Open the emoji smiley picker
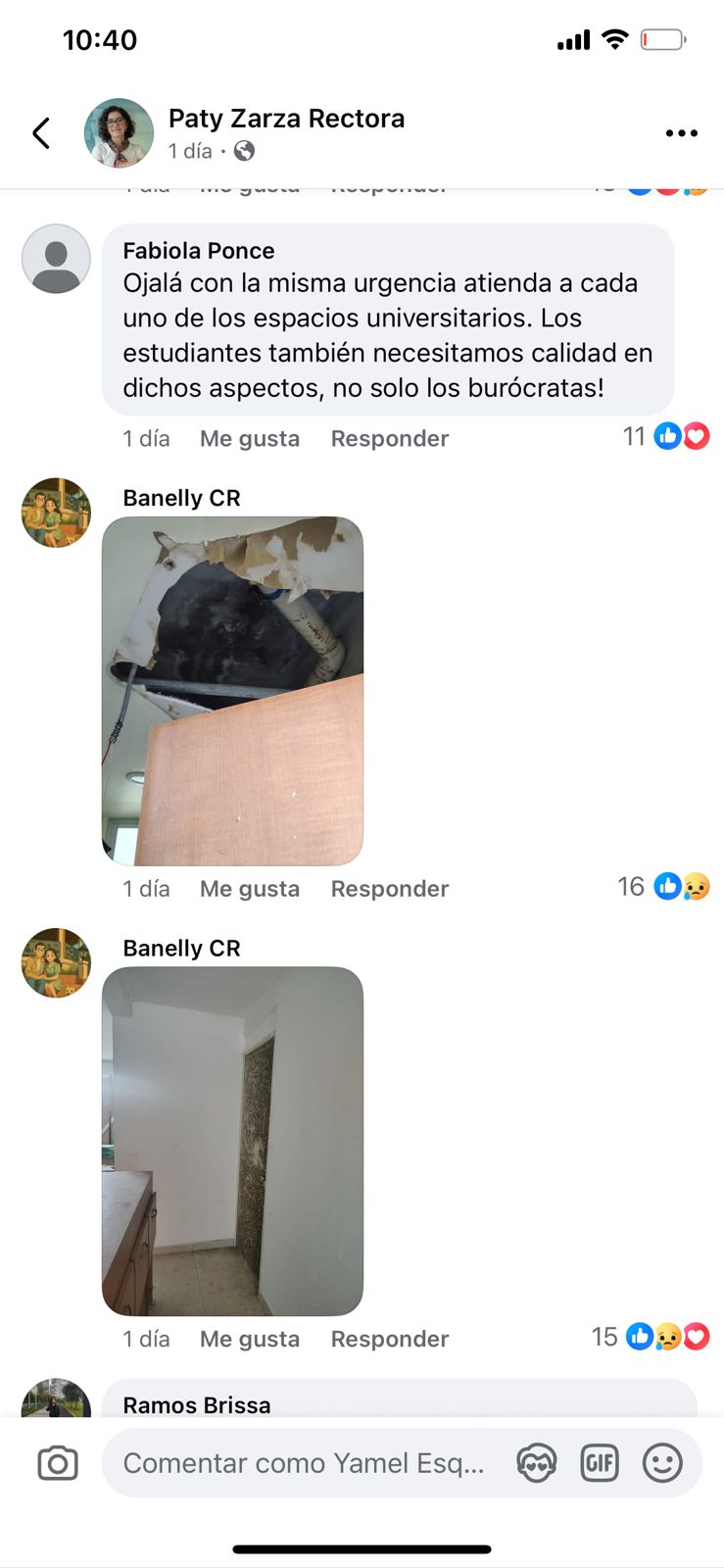The image size is (724, 1568). 662,1463
